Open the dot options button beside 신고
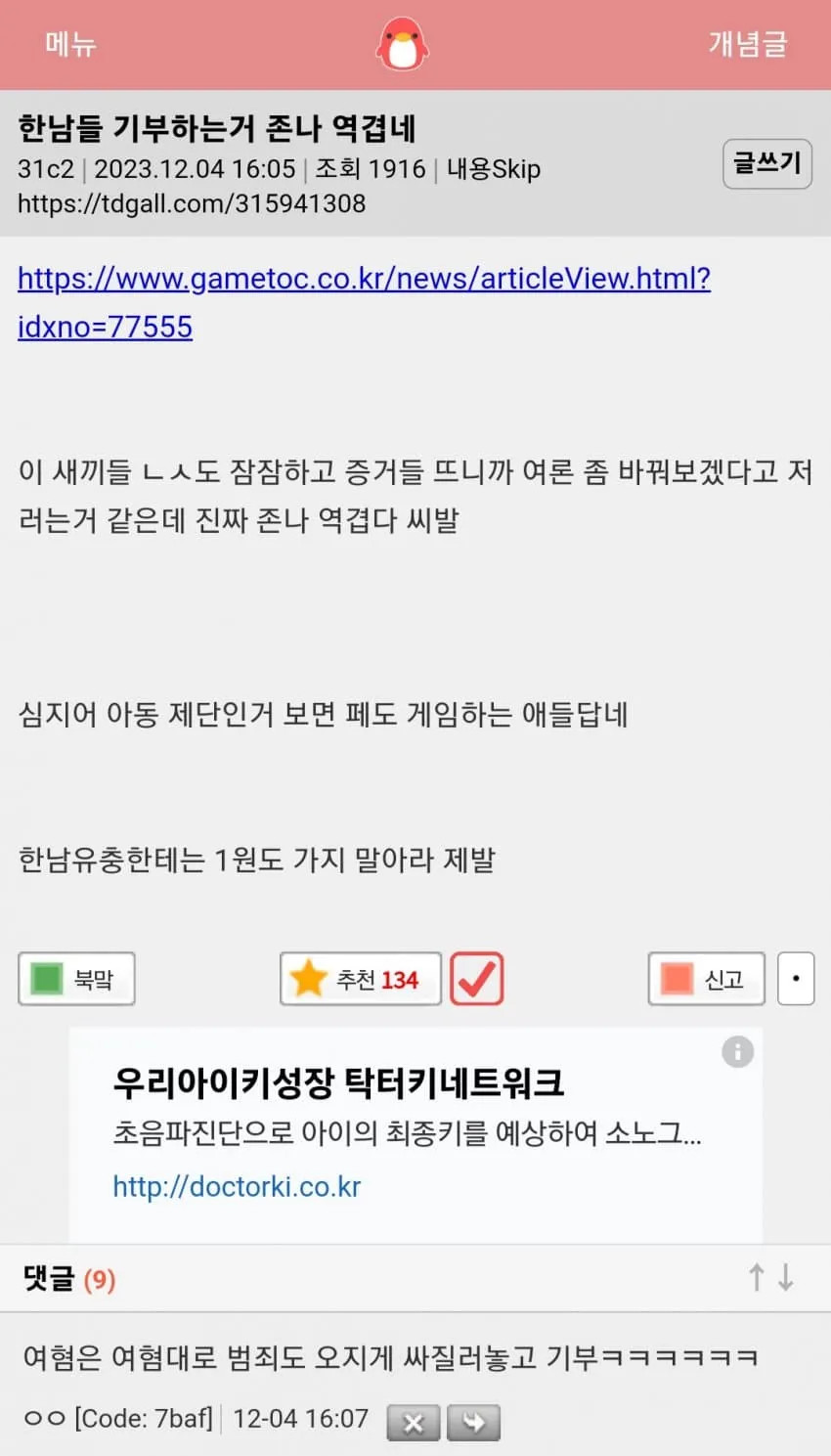 (x=796, y=979)
